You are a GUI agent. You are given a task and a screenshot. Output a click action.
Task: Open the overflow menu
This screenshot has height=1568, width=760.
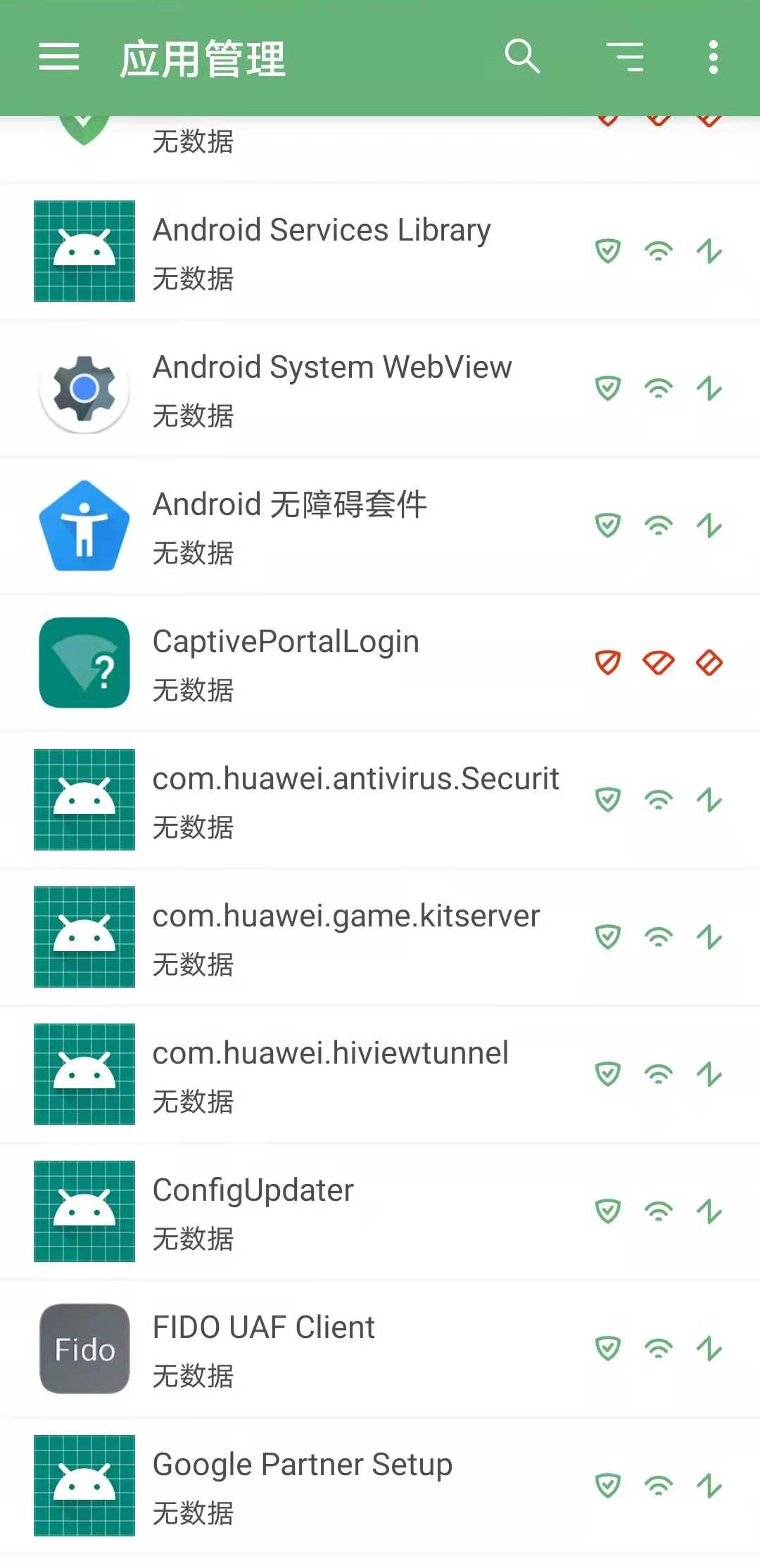click(x=713, y=57)
